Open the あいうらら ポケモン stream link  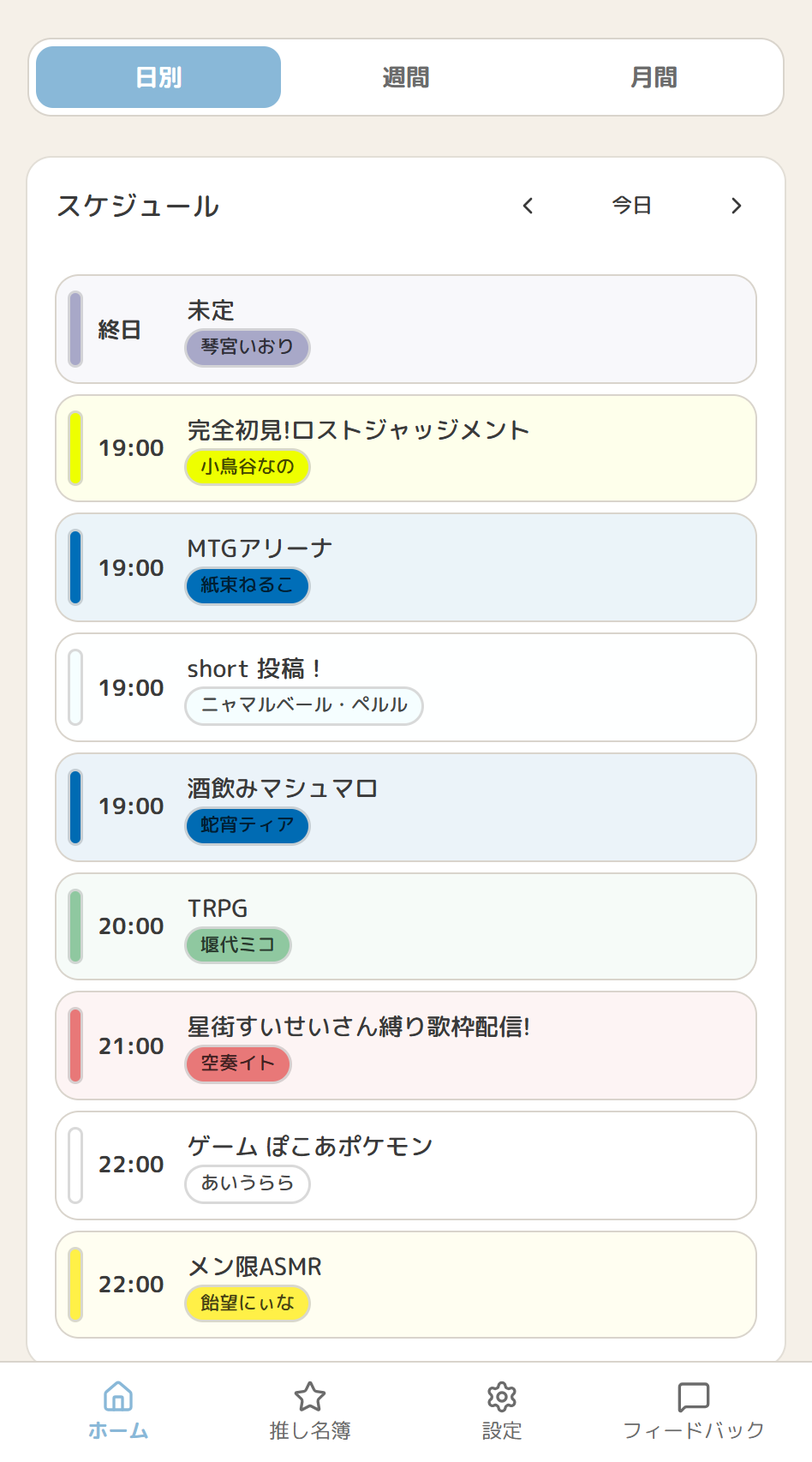(x=405, y=1165)
